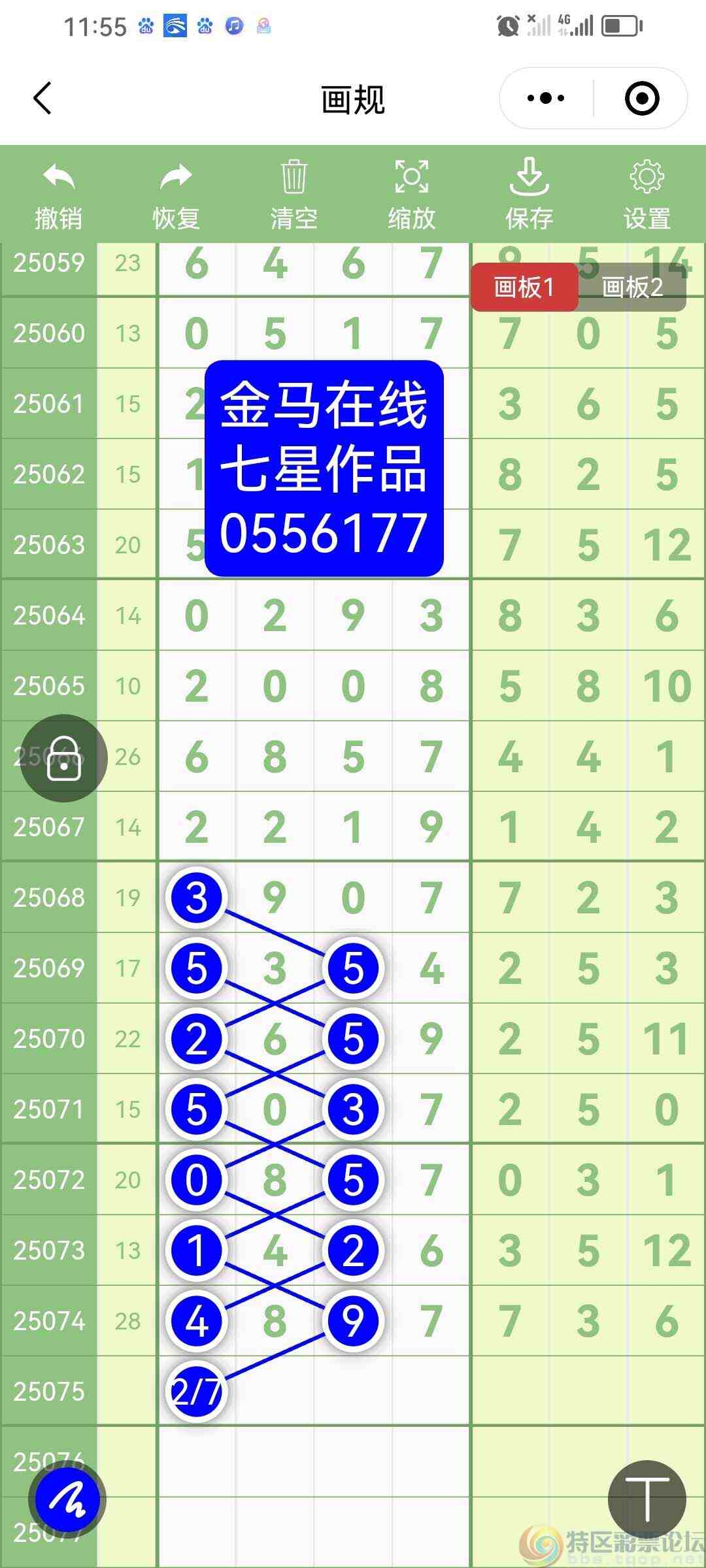Screen dimensions: 706x1568
Task: Tap the 恢复 redo arrow icon
Action: pyautogui.click(x=175, y=178)
